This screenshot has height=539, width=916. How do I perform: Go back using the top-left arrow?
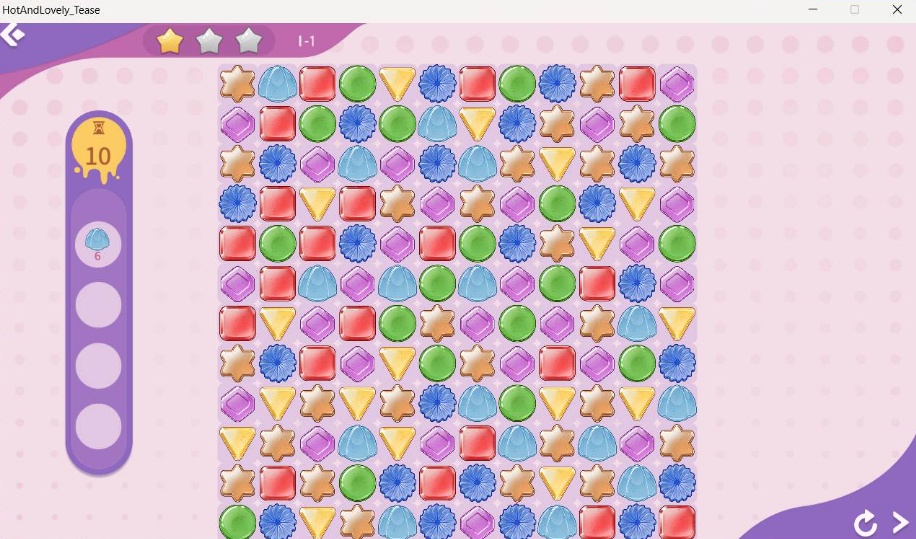click(12, 35)
